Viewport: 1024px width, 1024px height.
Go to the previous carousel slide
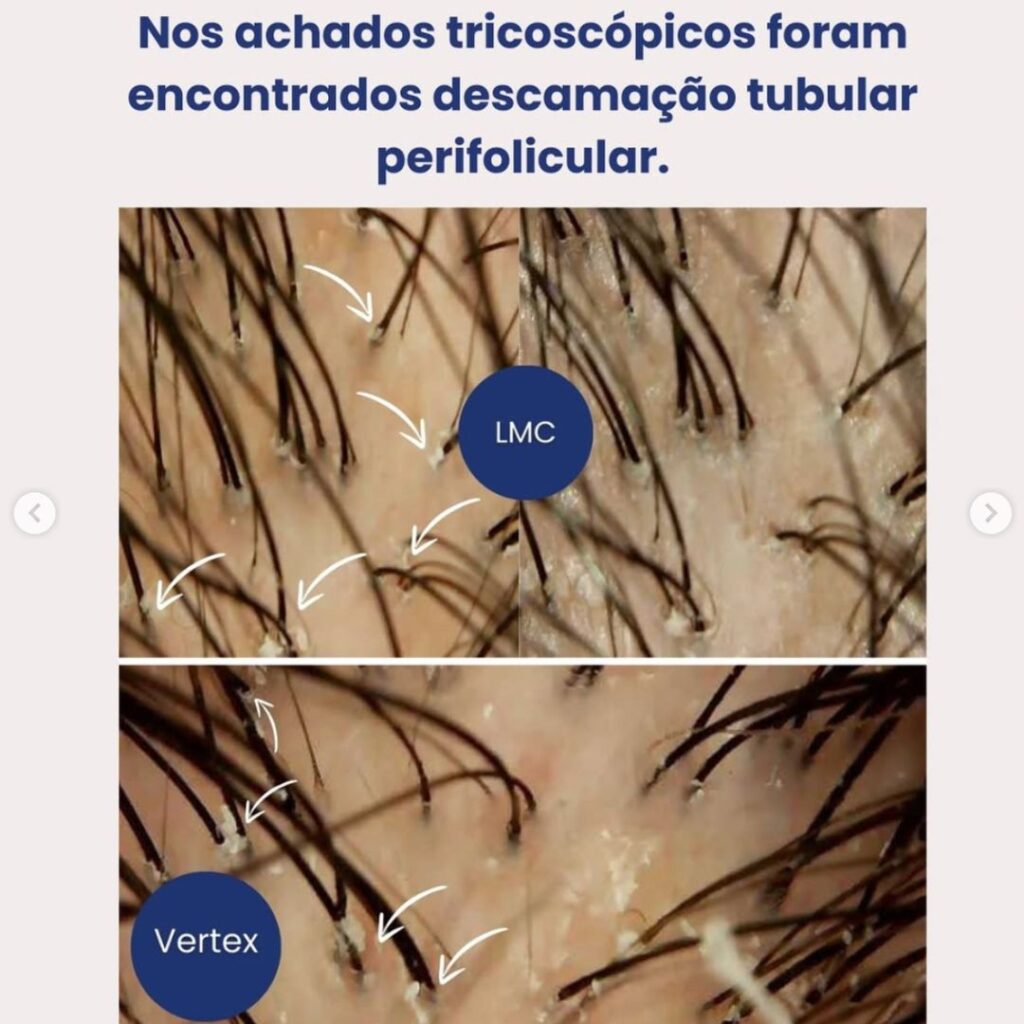[35, 513]
